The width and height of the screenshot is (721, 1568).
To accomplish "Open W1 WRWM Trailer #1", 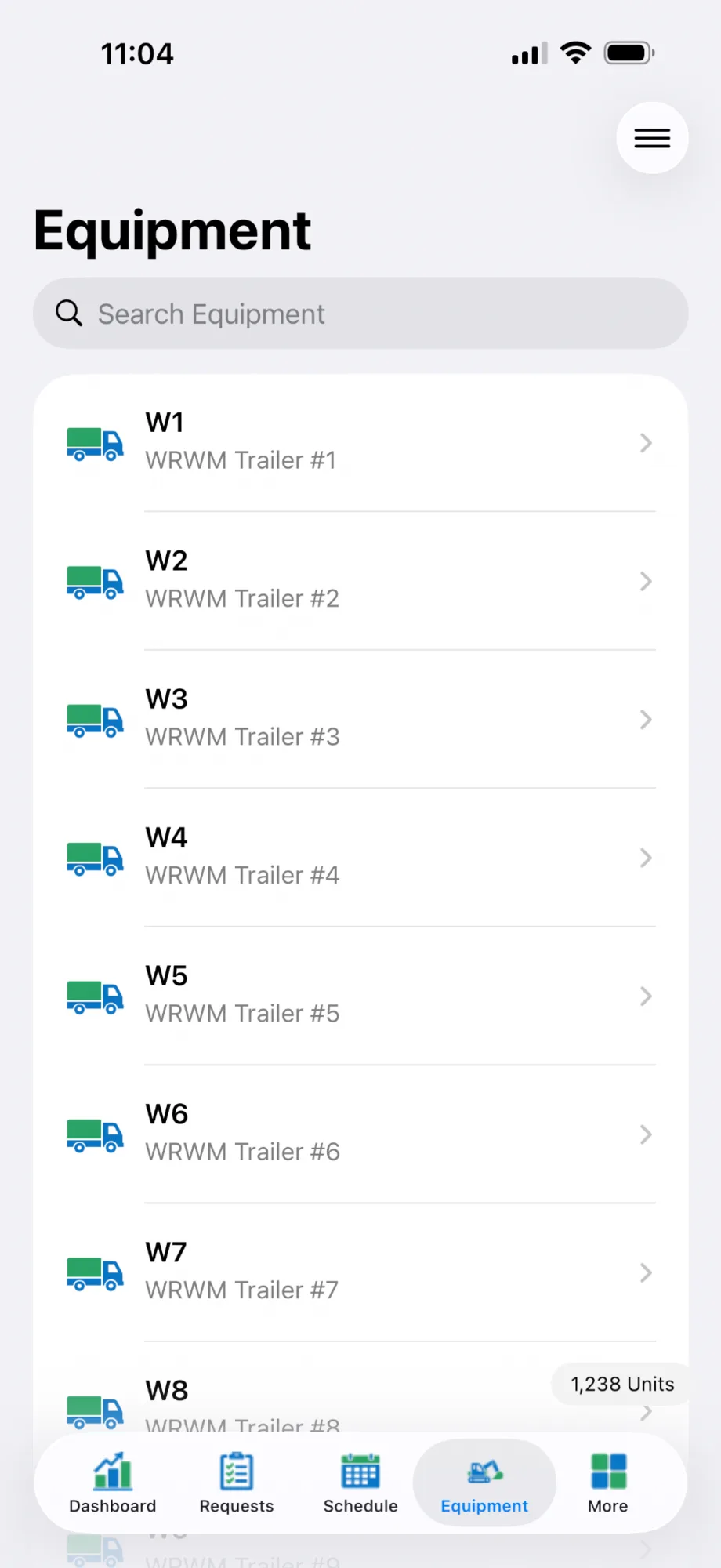I will coord(360,443).
